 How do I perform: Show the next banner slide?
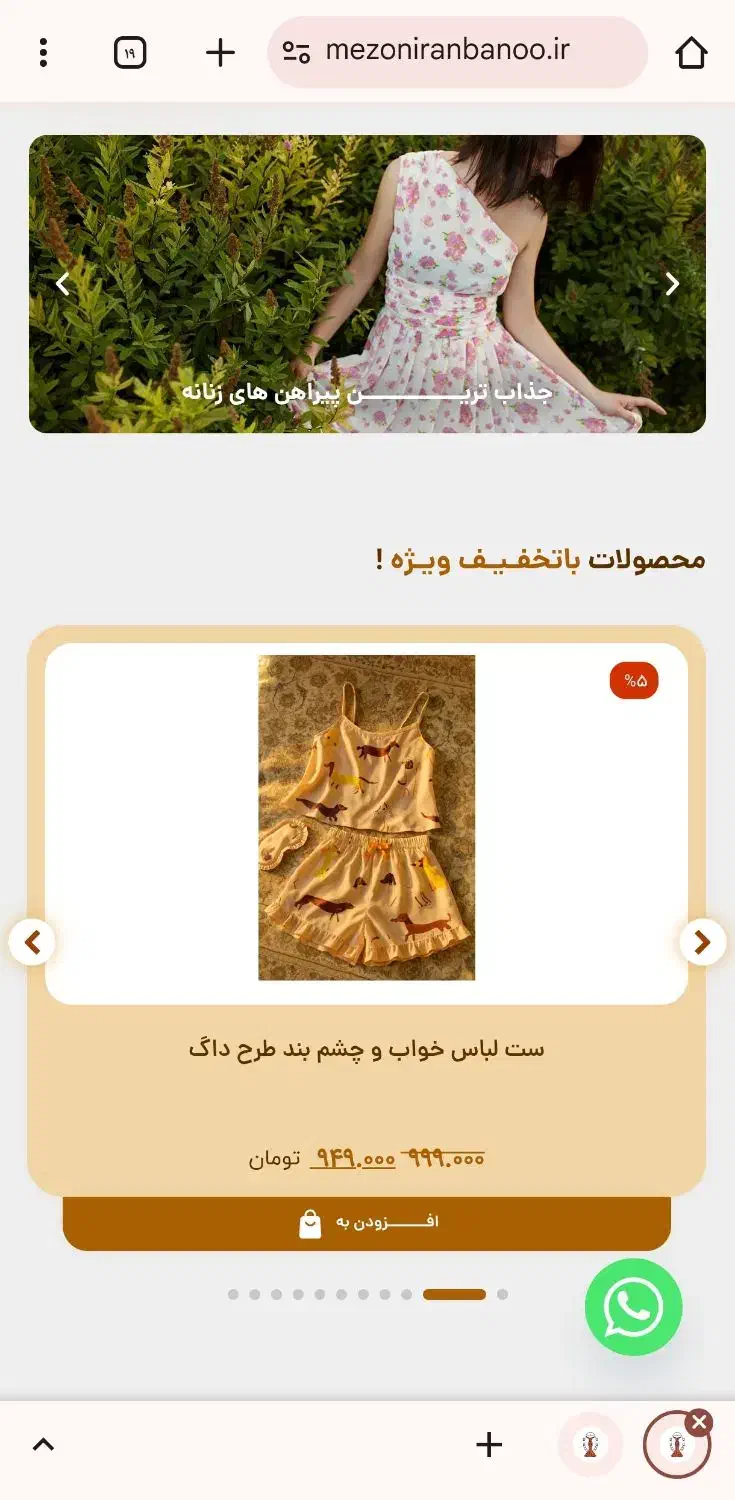coord(672,284)
